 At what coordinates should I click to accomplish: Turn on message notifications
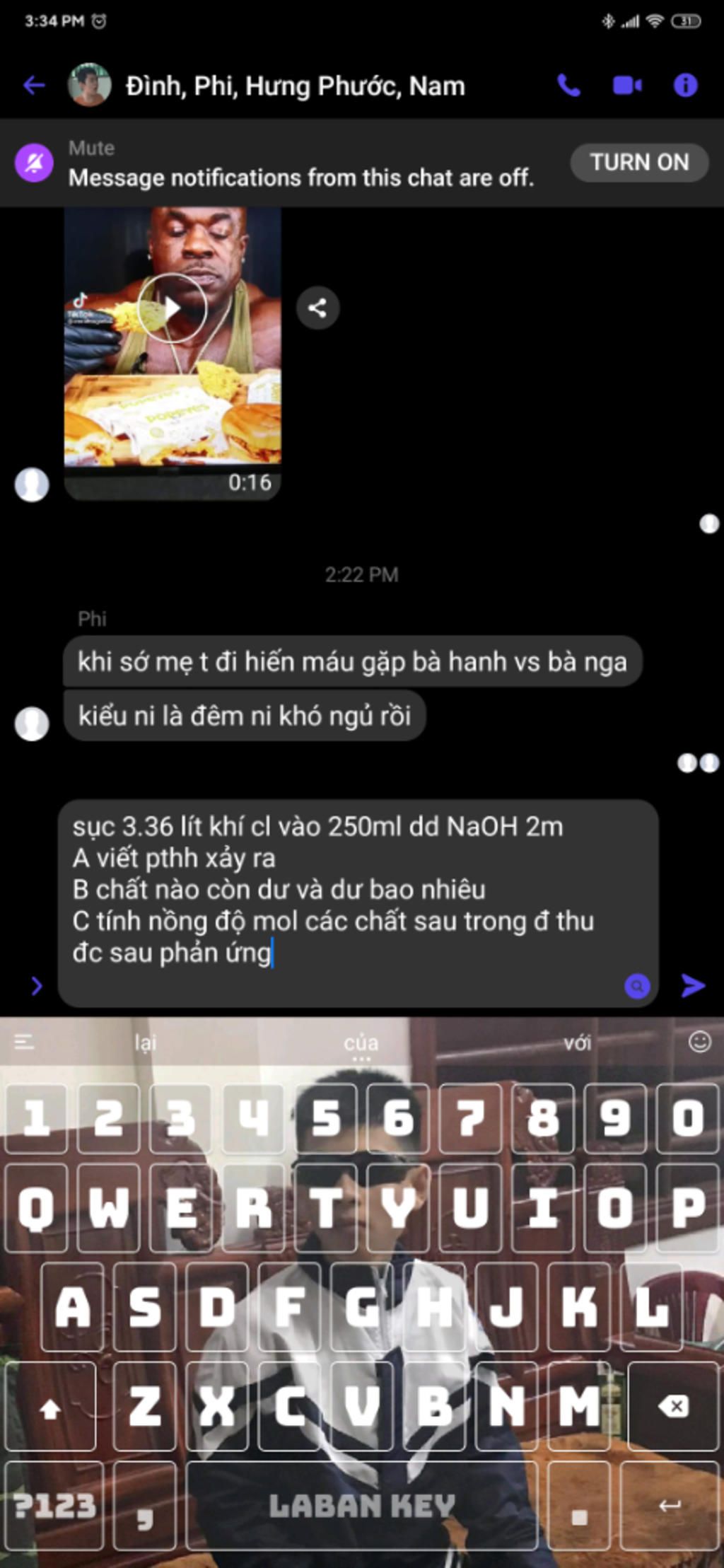(x=639, y=163)
